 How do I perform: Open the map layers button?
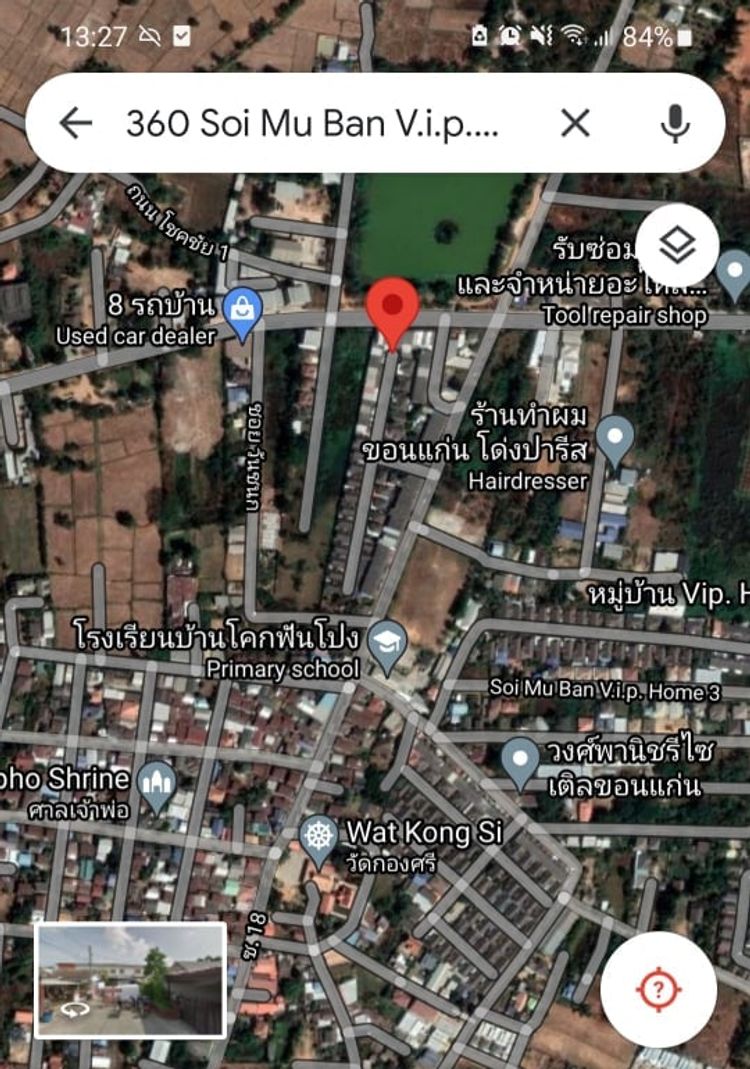point(677,244)
